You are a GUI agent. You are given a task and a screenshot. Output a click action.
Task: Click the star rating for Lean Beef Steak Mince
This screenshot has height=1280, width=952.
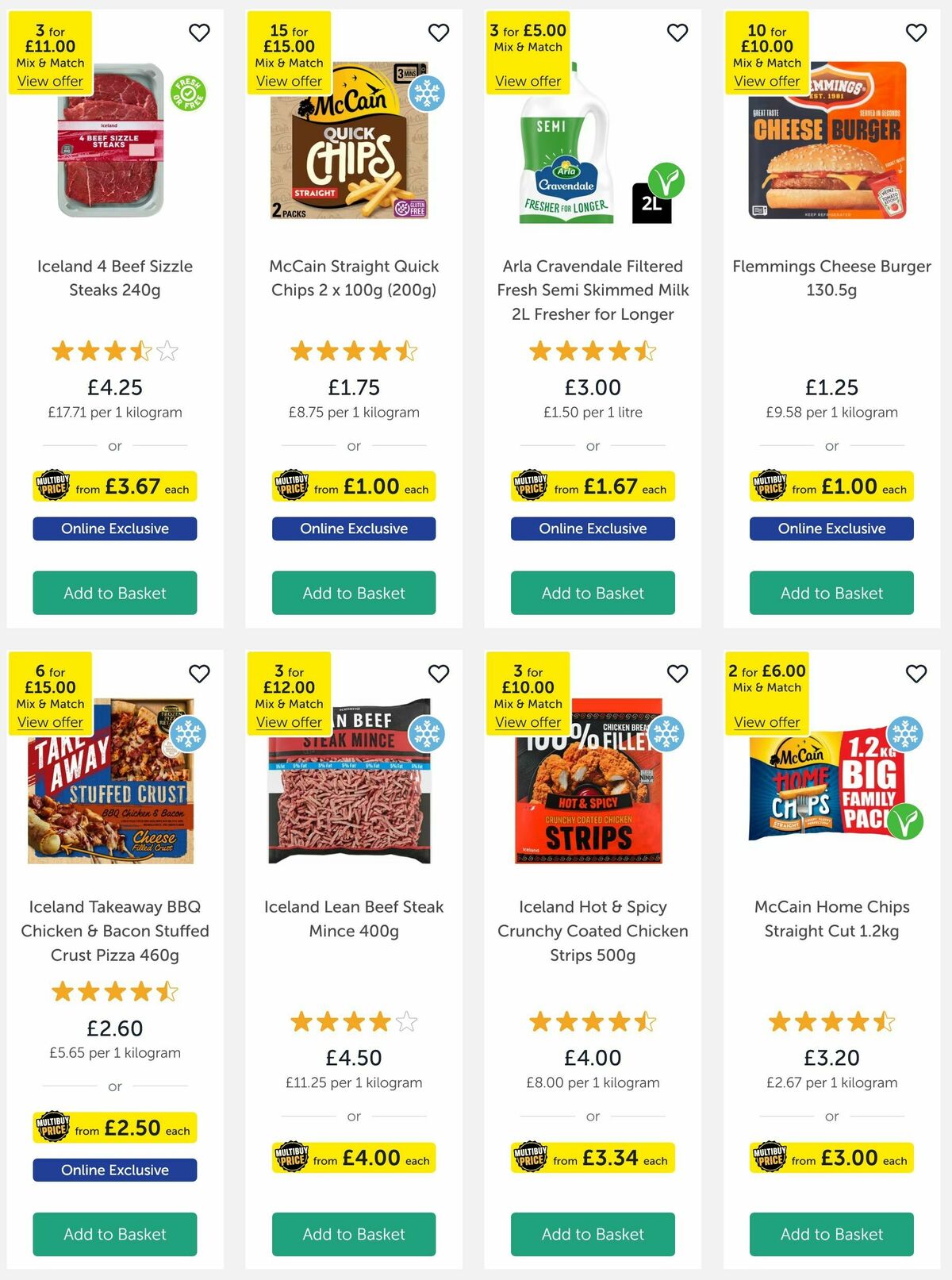353,1022
